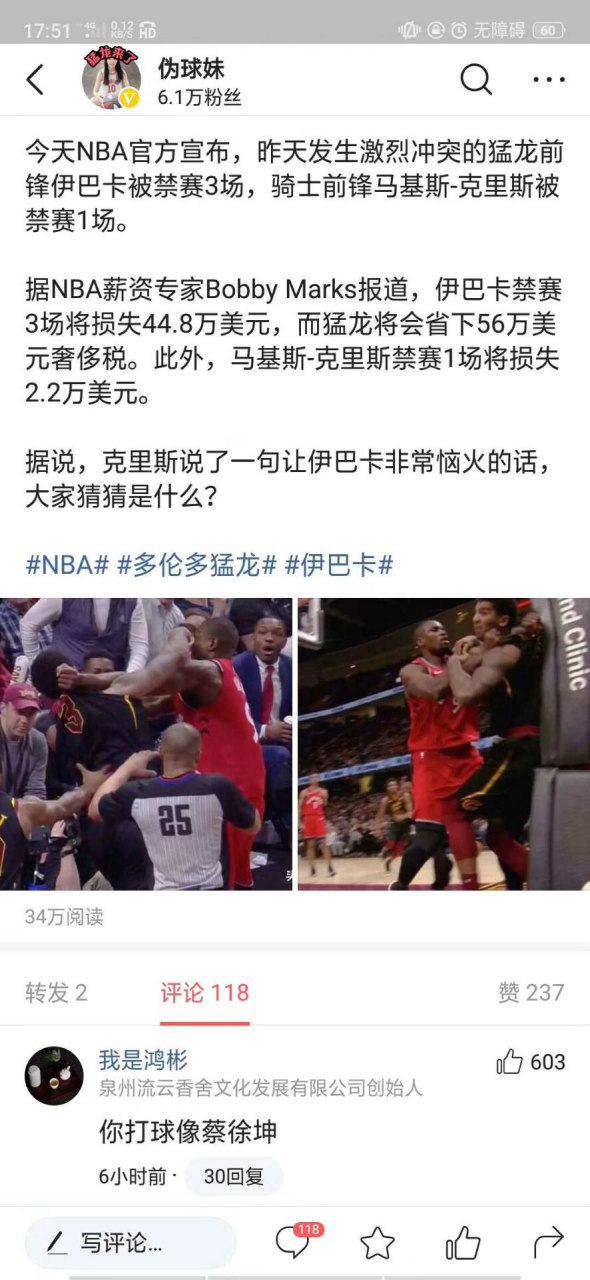The height and width of the screenshot is (1280, 590).
Task: Favorite this post with the star icon
Action: pyautogui.click(x=378, y=1243)
